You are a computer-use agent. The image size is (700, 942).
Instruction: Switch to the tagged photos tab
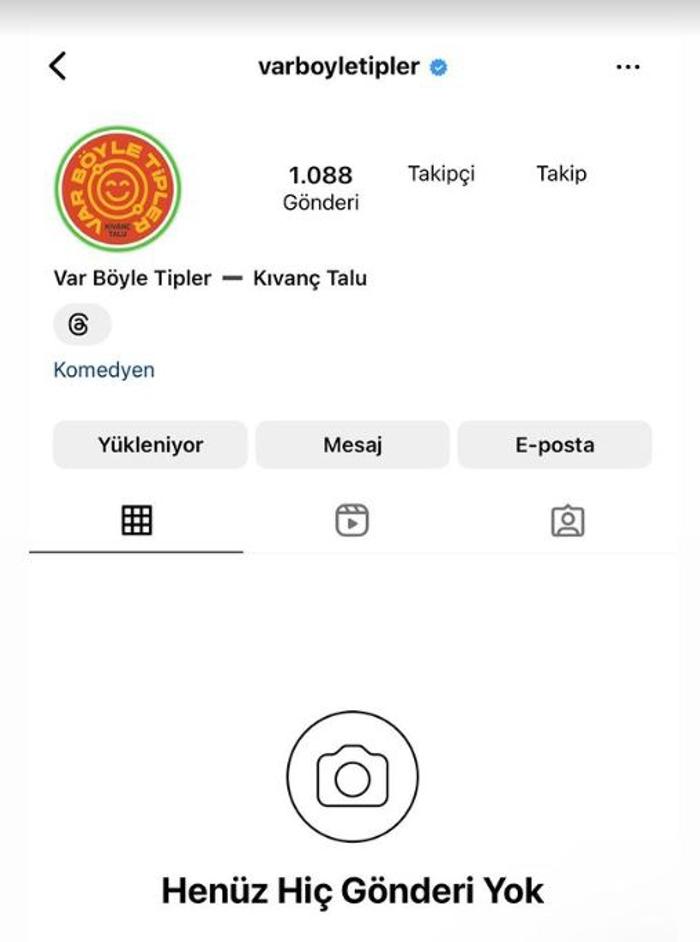coord(567,520)
